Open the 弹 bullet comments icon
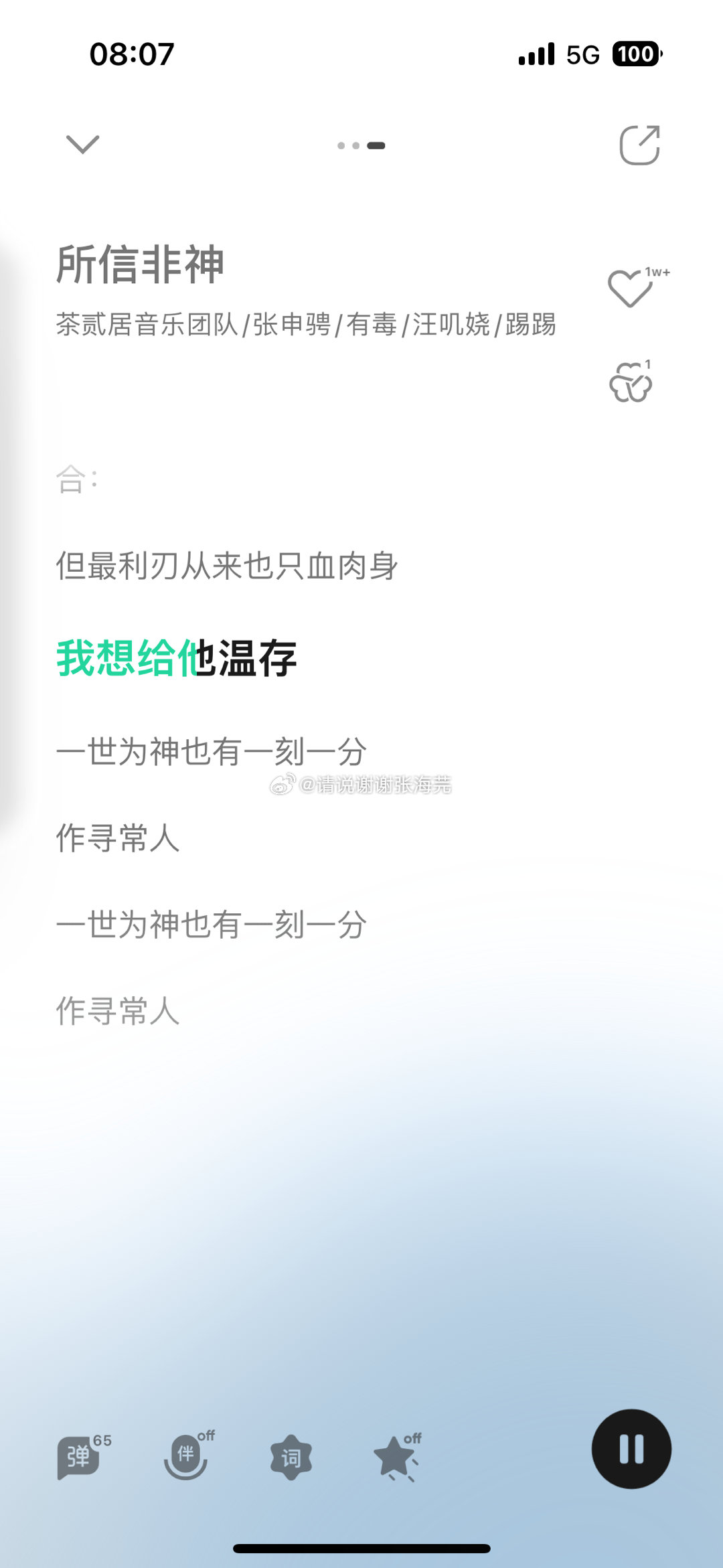 coord(79,1457)
